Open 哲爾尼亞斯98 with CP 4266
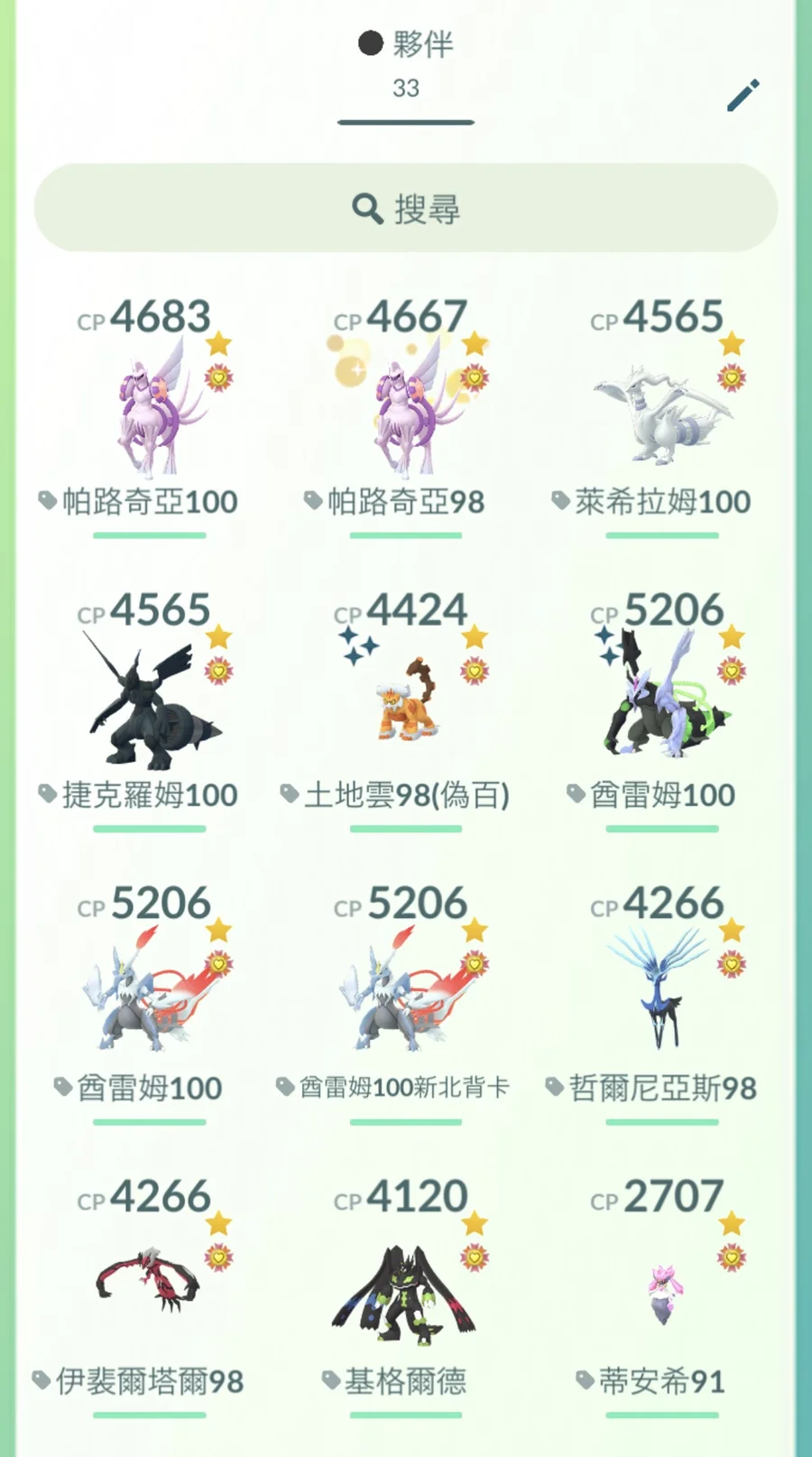 [x=662, y=1003]
